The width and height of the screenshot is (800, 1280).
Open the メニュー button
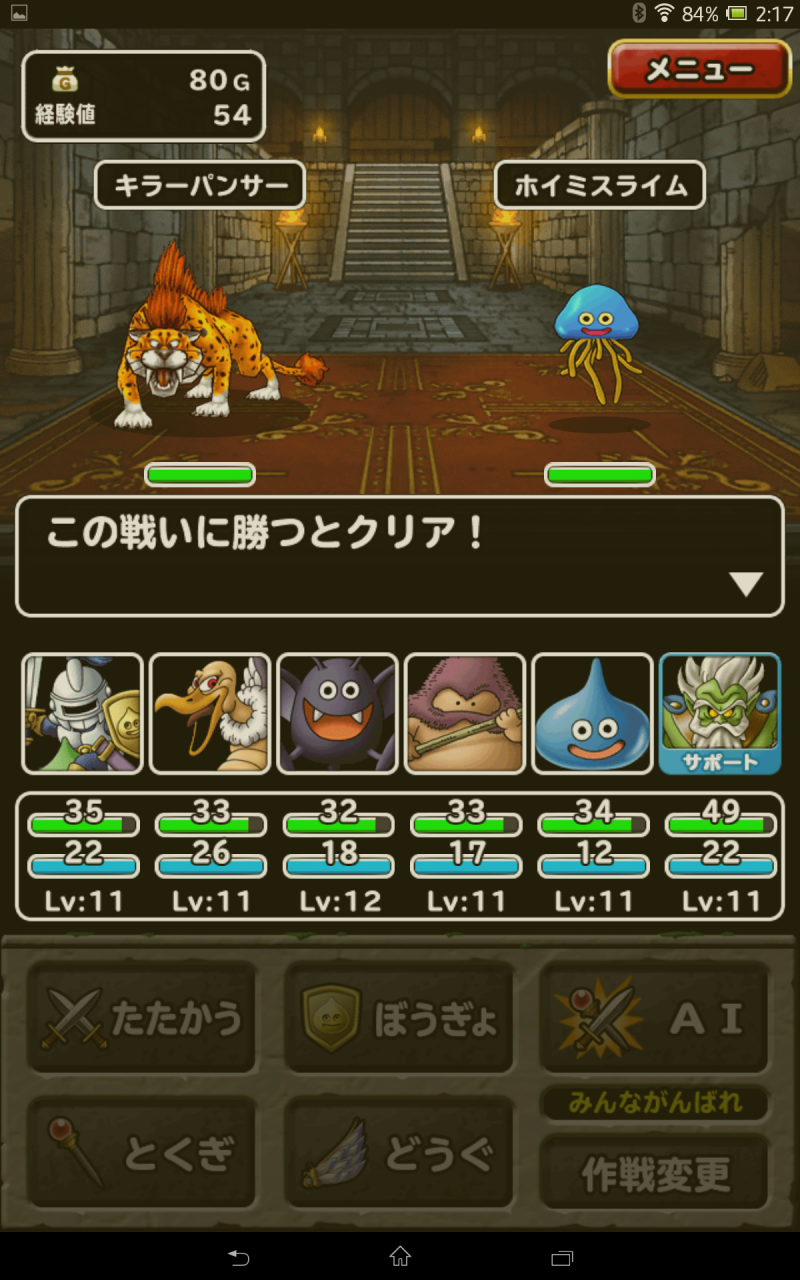point(699,69)
